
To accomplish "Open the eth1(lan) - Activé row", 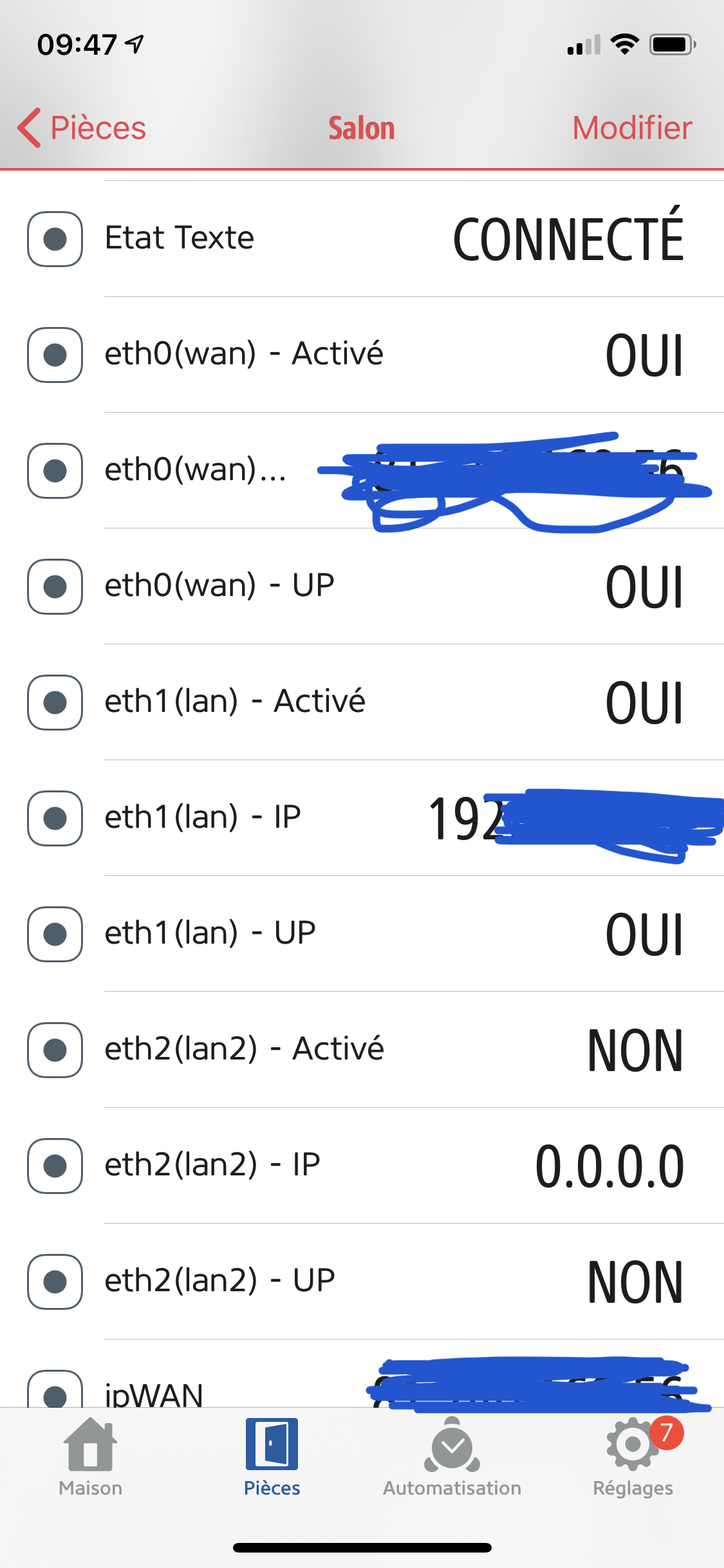I will [x=360, y=702].
